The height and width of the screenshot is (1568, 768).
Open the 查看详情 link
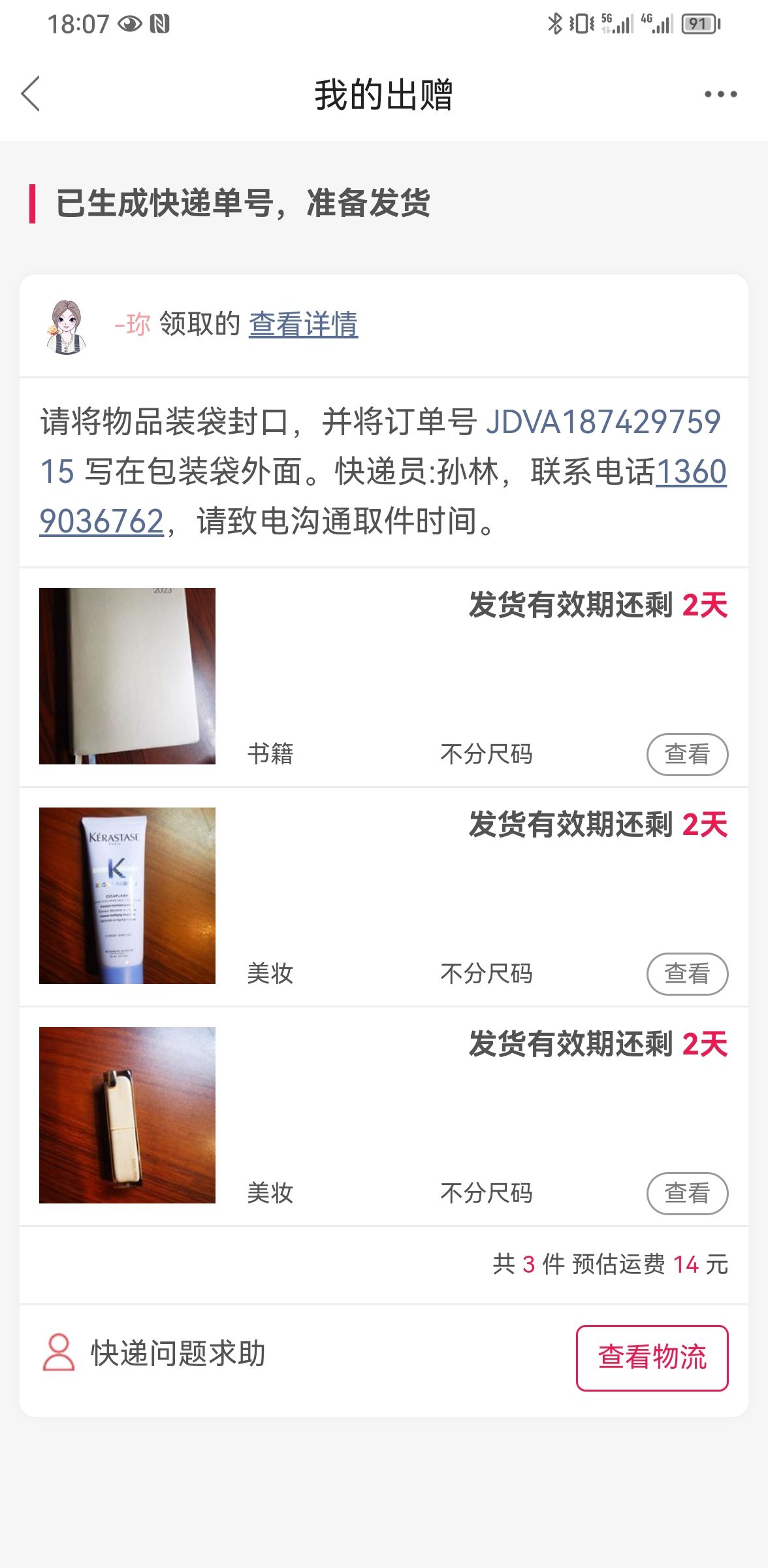(303, 325)
